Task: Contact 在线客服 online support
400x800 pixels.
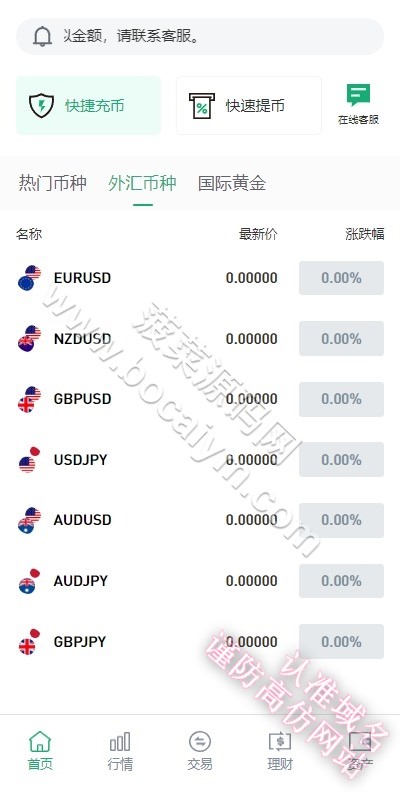Action: coord(358,105)
